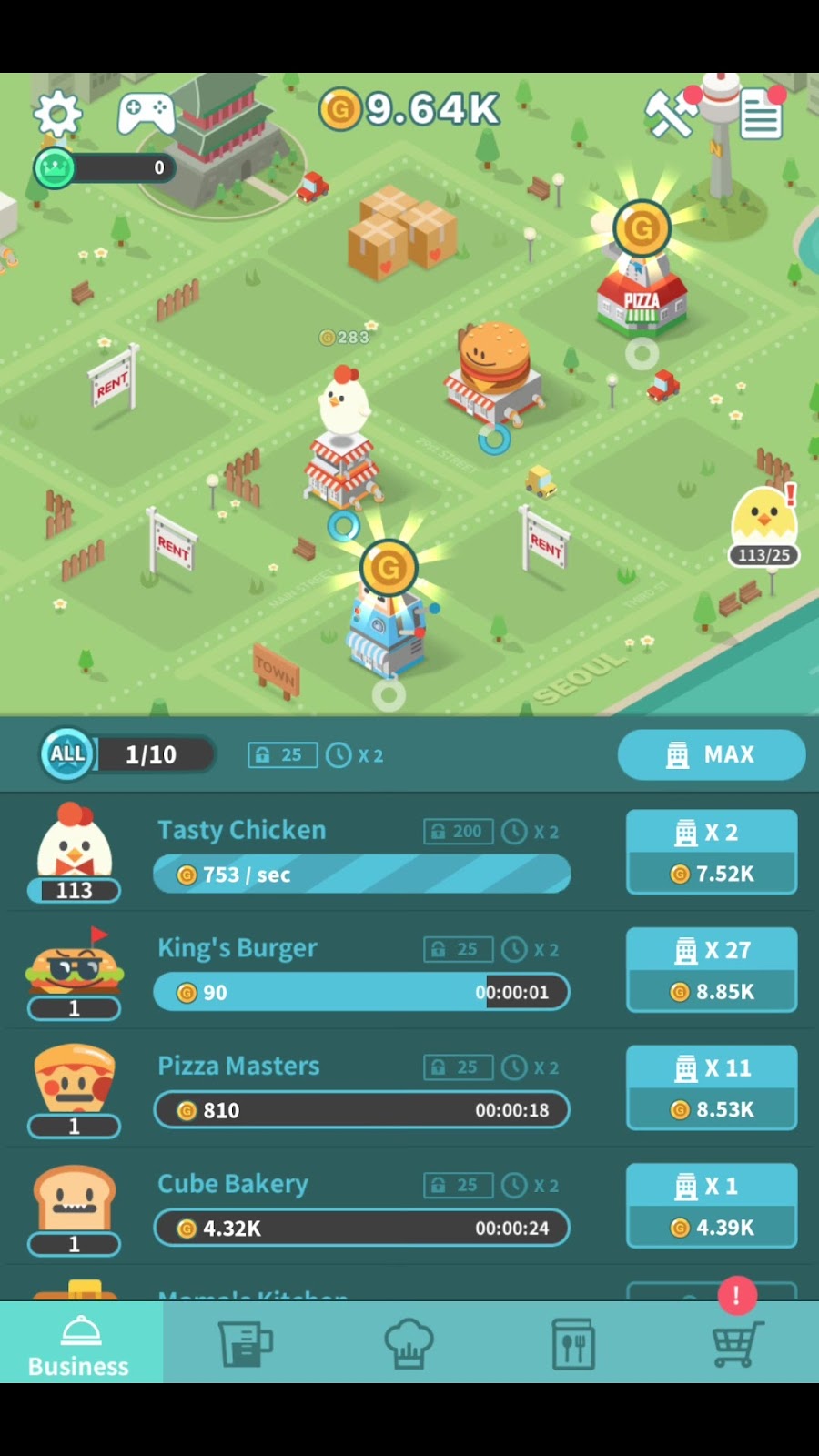This screenshot has width=819, height=1456.
Task: Switch to the Business tab
Action: coord(80,1343)
